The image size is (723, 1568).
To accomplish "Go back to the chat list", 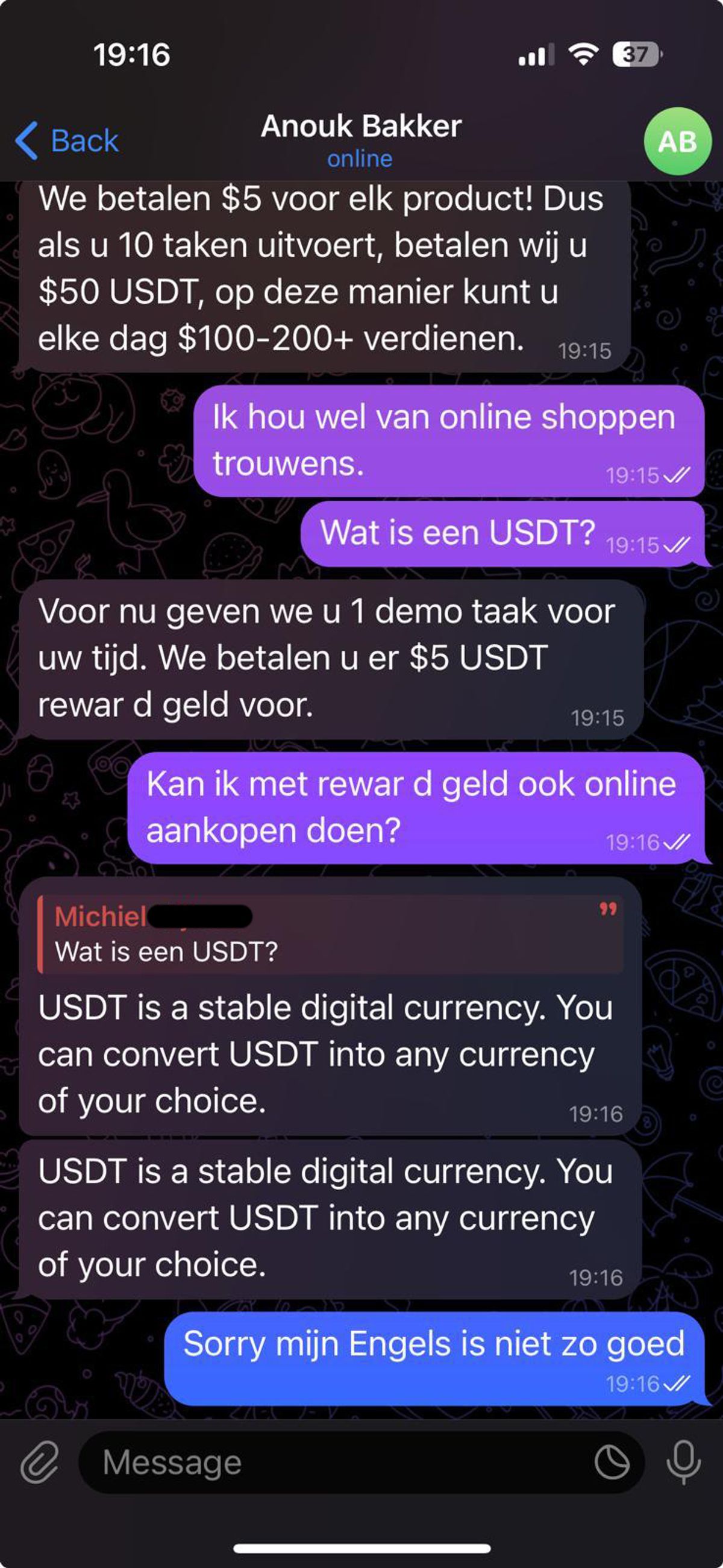I will 67,140.
